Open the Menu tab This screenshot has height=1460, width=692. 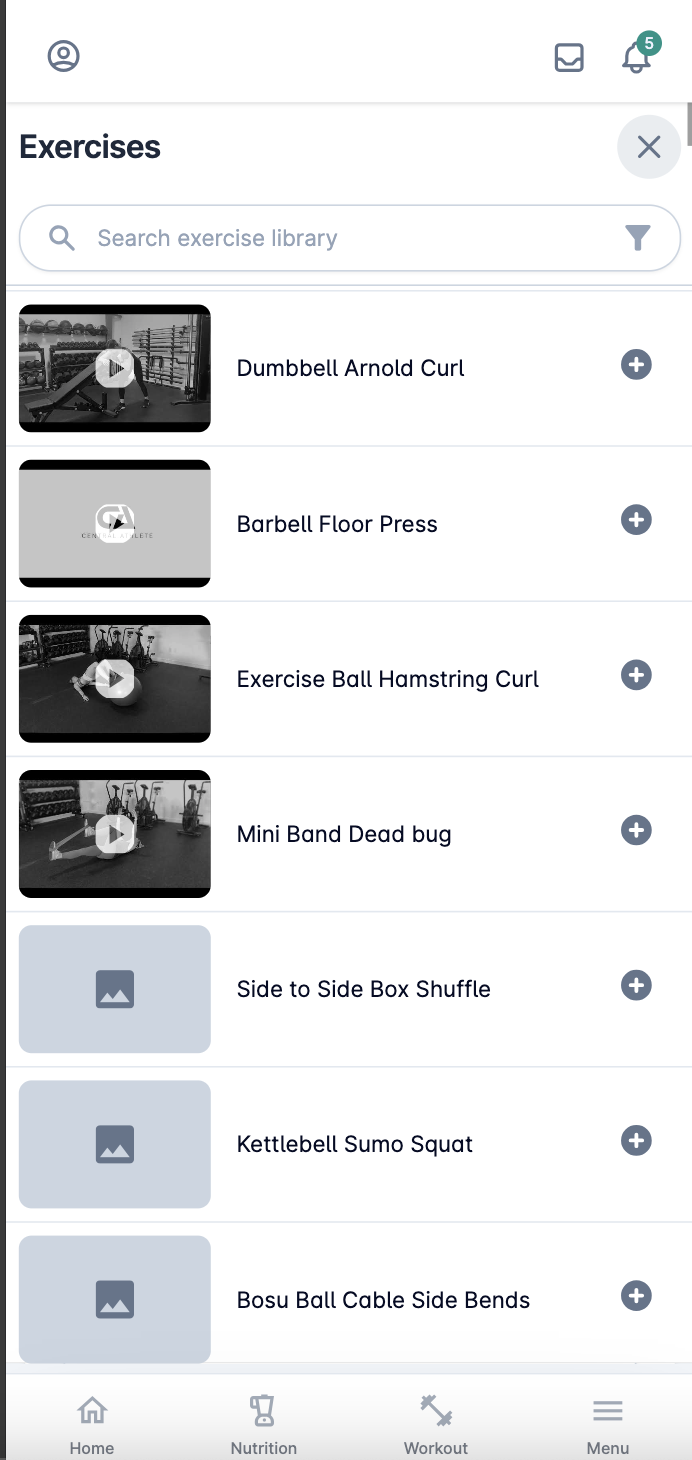coord(608,1424)
